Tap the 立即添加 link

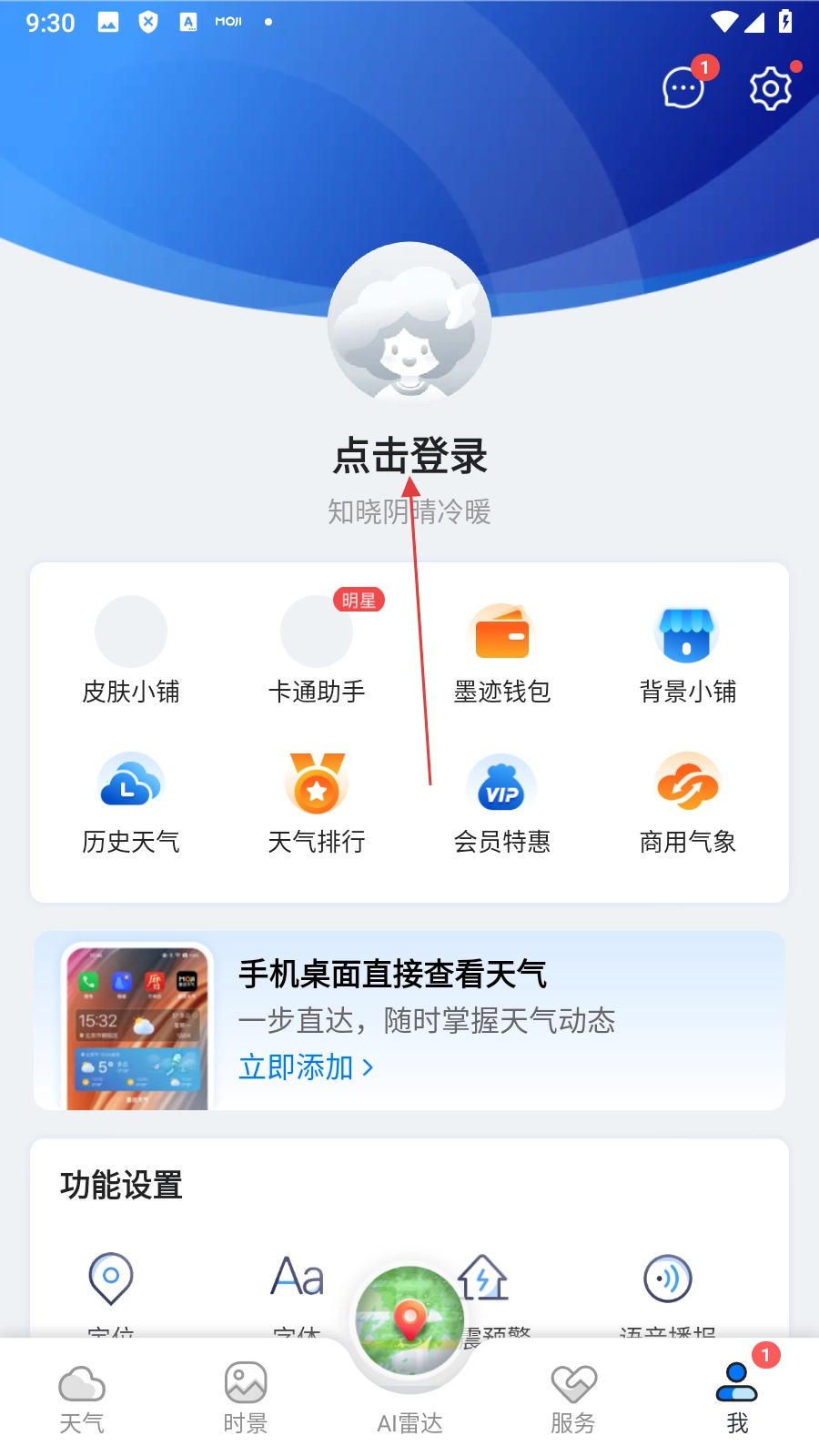306,1067
